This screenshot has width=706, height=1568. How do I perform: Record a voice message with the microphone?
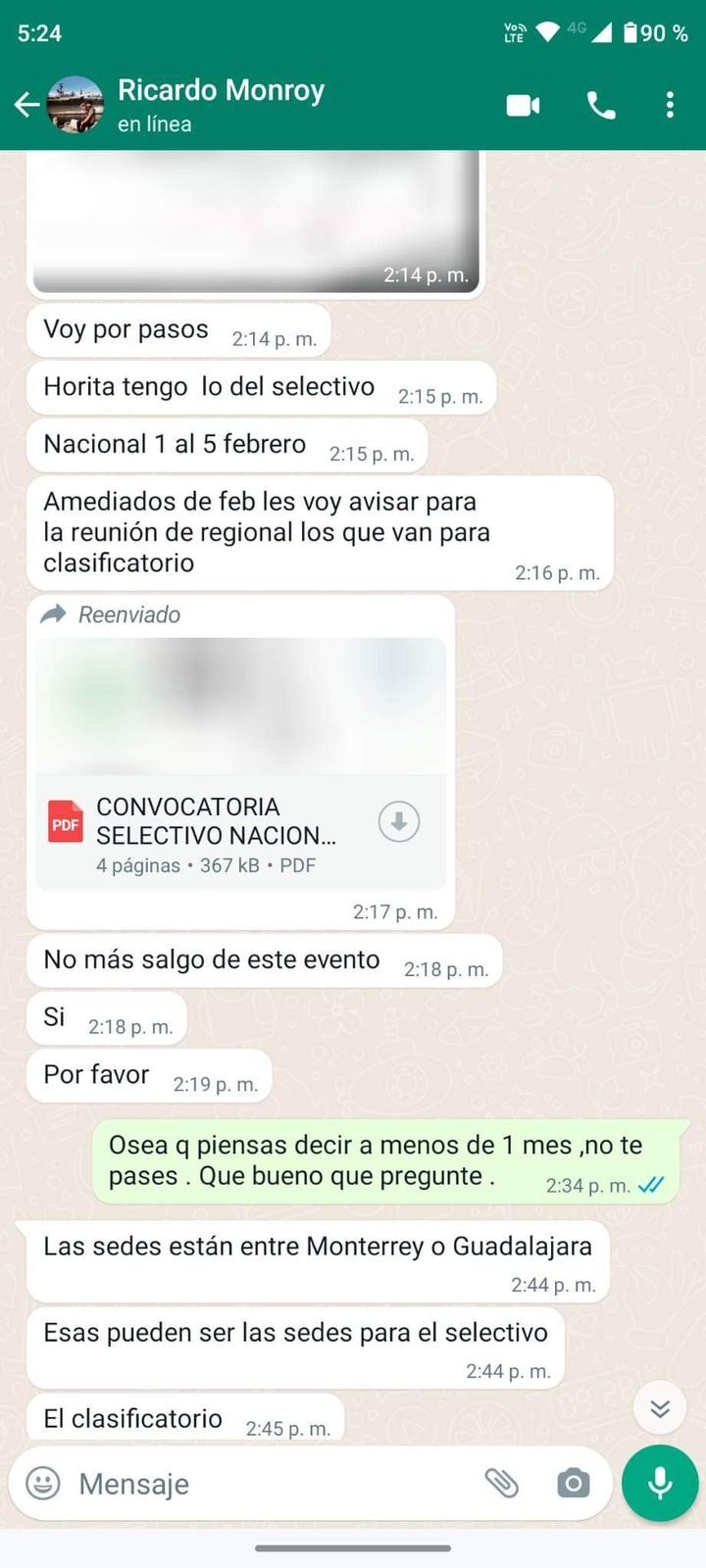[x=660, y=1483]
